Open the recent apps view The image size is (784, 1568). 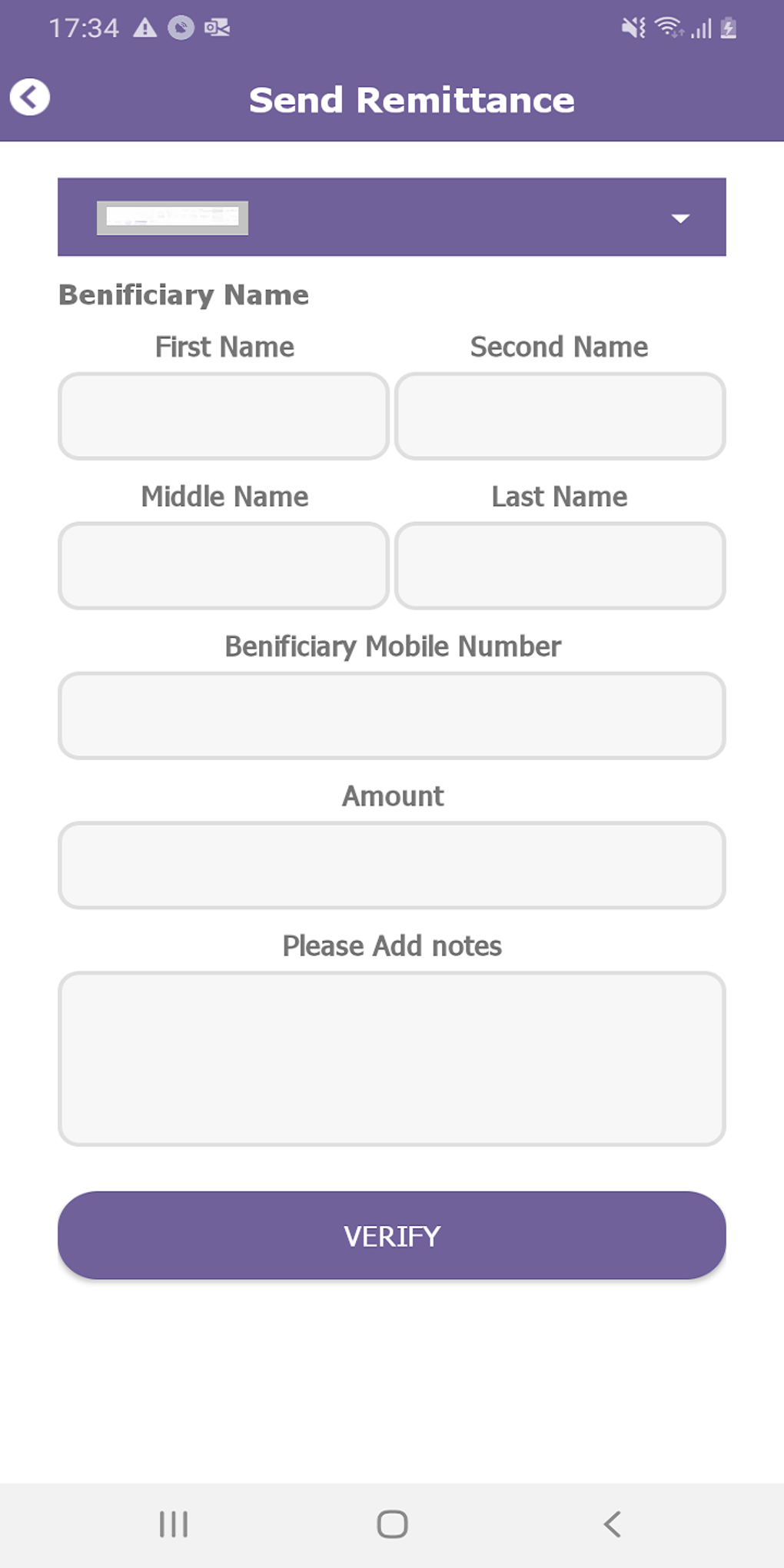coord(174,1524)
